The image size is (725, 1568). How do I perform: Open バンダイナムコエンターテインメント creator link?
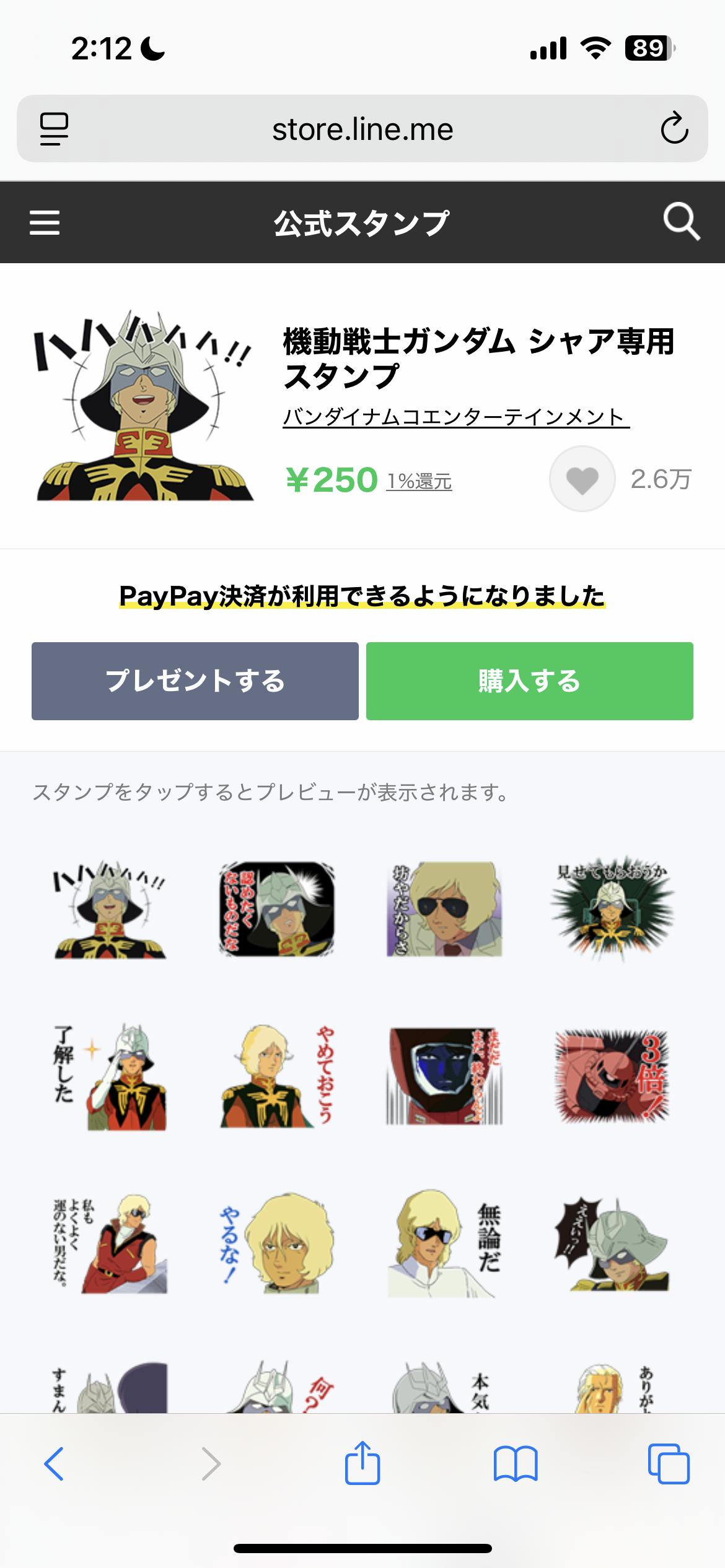click(x=455, y=417)
